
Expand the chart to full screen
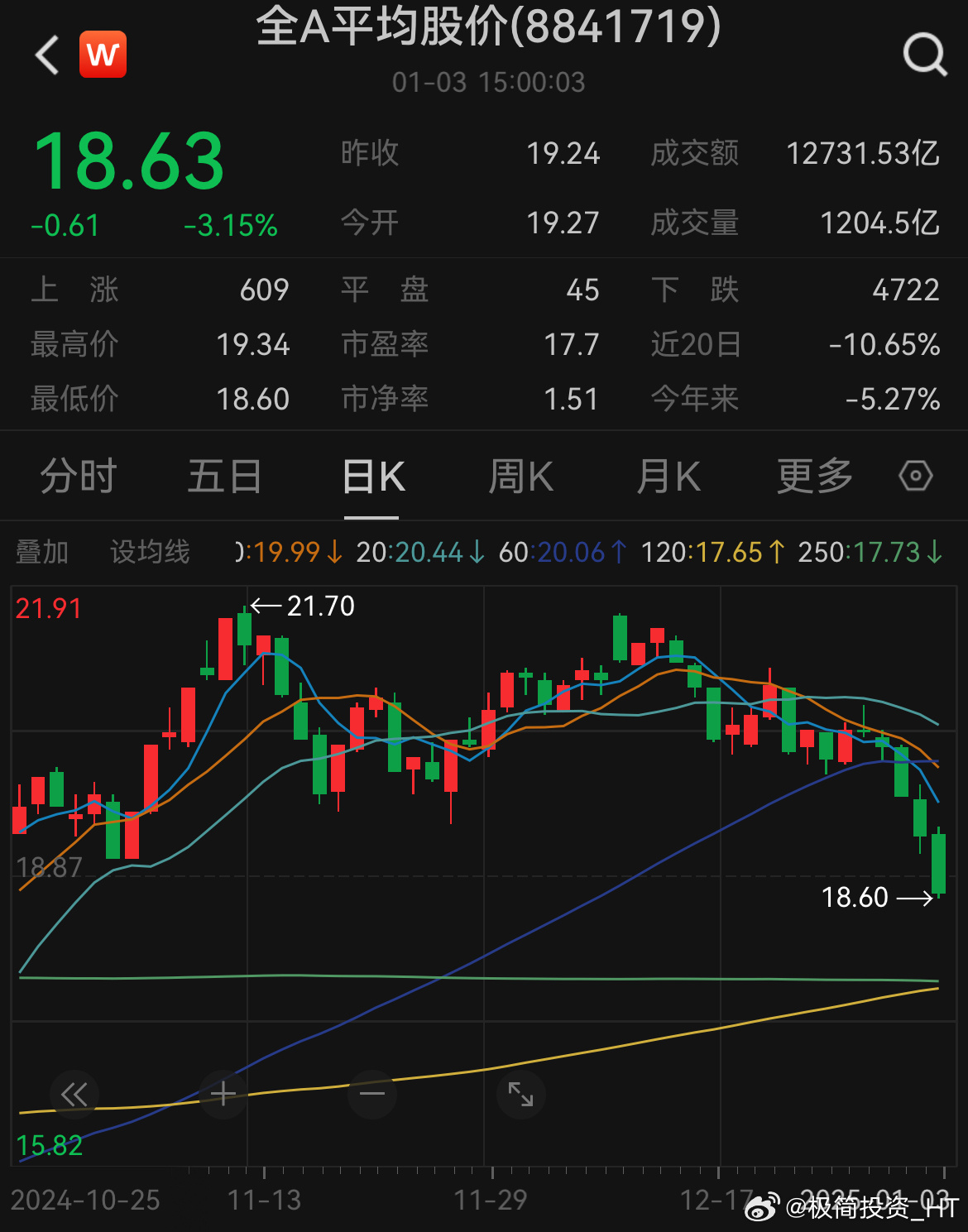point(520,1095)
